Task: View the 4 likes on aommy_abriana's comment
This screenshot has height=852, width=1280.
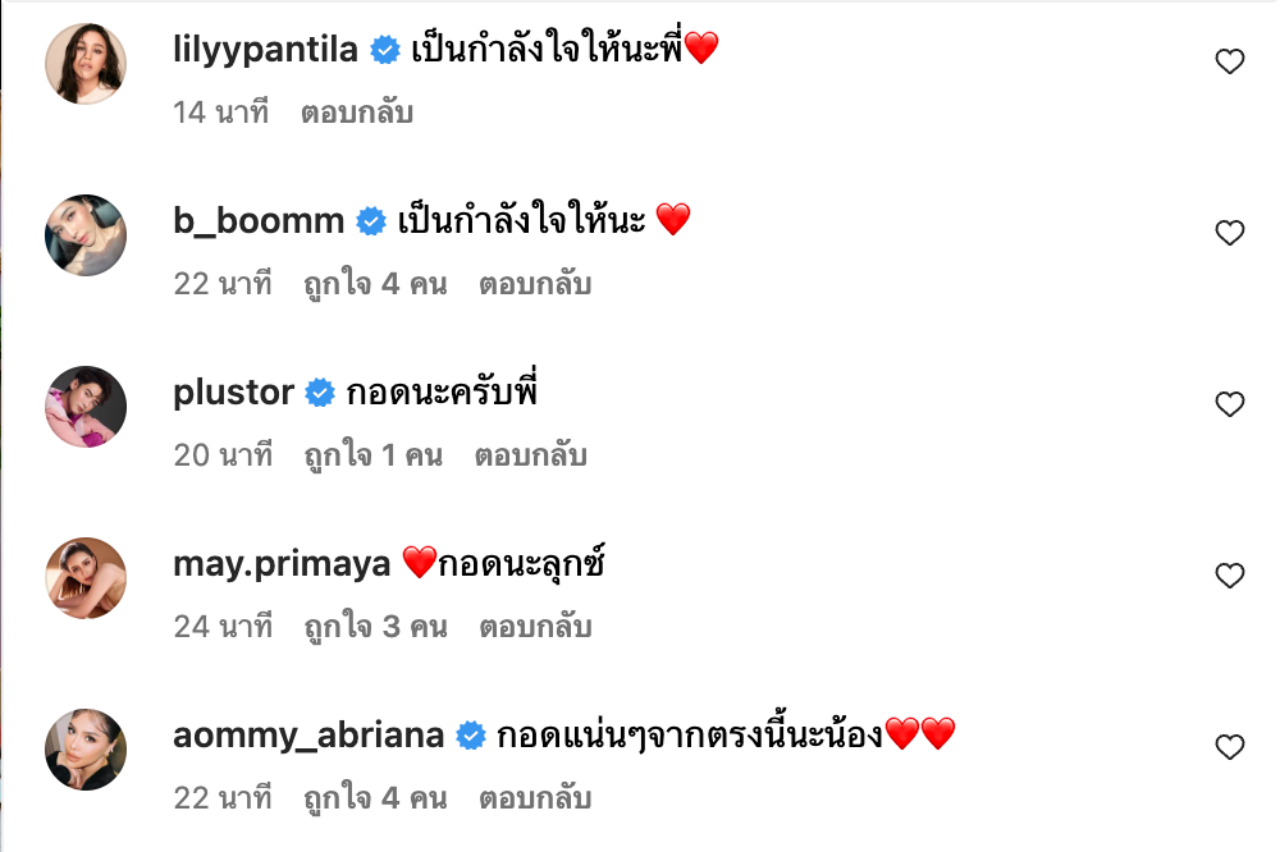Action: click(x=375, y=799)
